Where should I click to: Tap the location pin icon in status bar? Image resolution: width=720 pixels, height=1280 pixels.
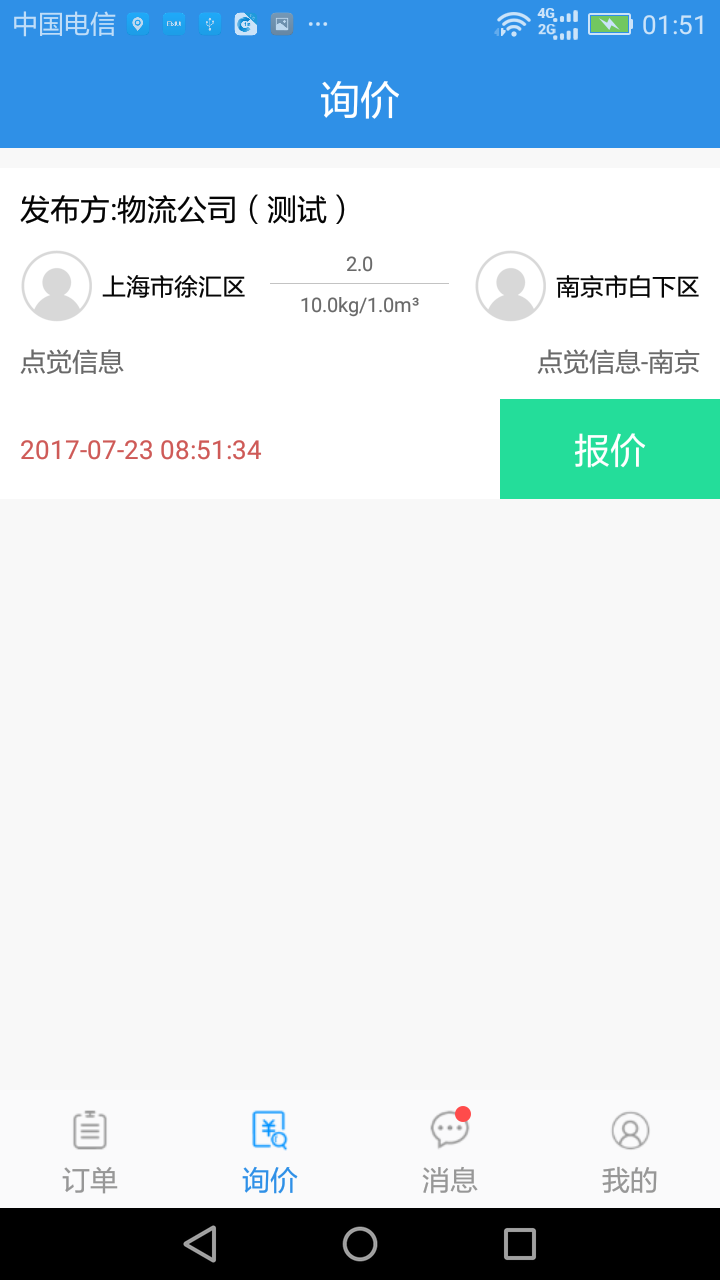(137, 22)
